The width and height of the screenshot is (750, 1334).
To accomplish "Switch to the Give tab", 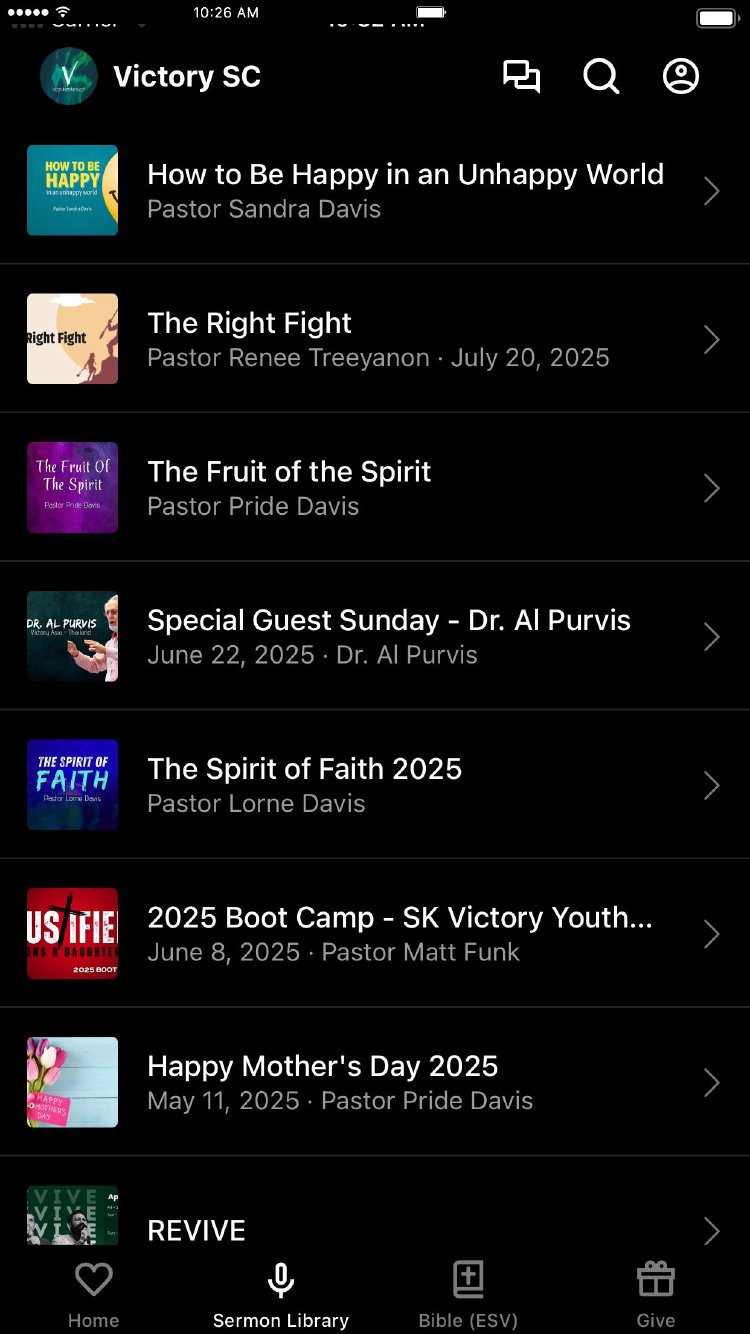I will coord(656,1294).
